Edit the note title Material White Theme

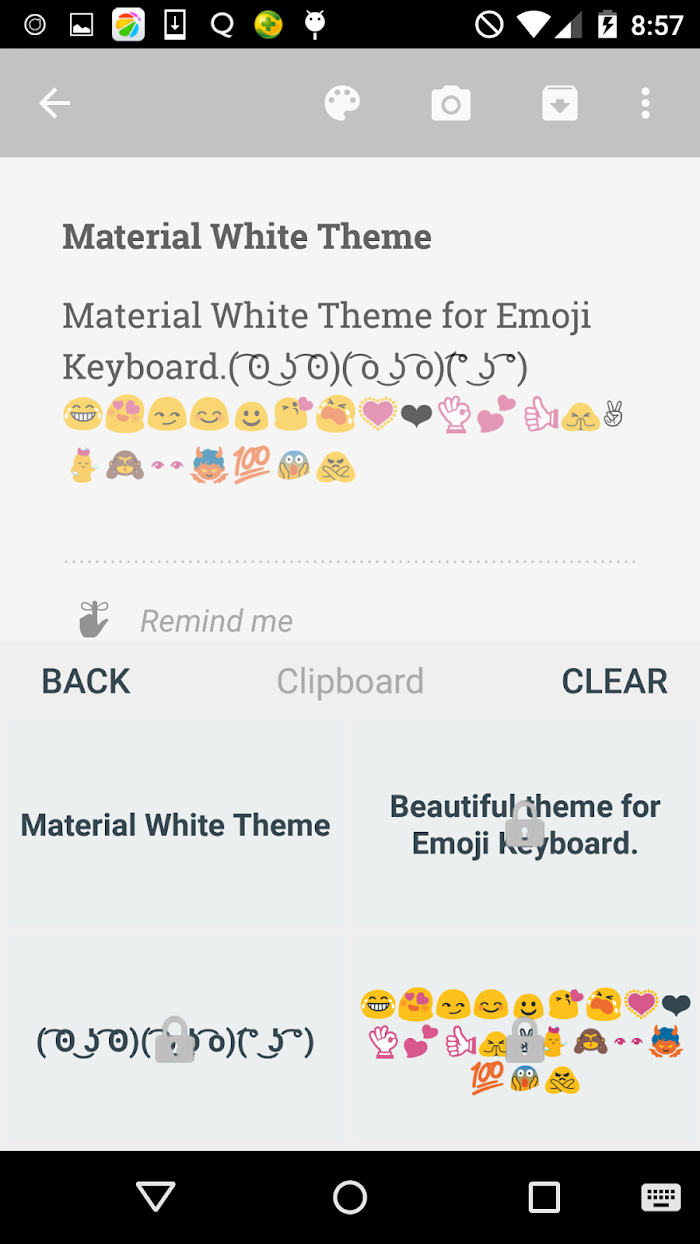[x=247, y=237]
